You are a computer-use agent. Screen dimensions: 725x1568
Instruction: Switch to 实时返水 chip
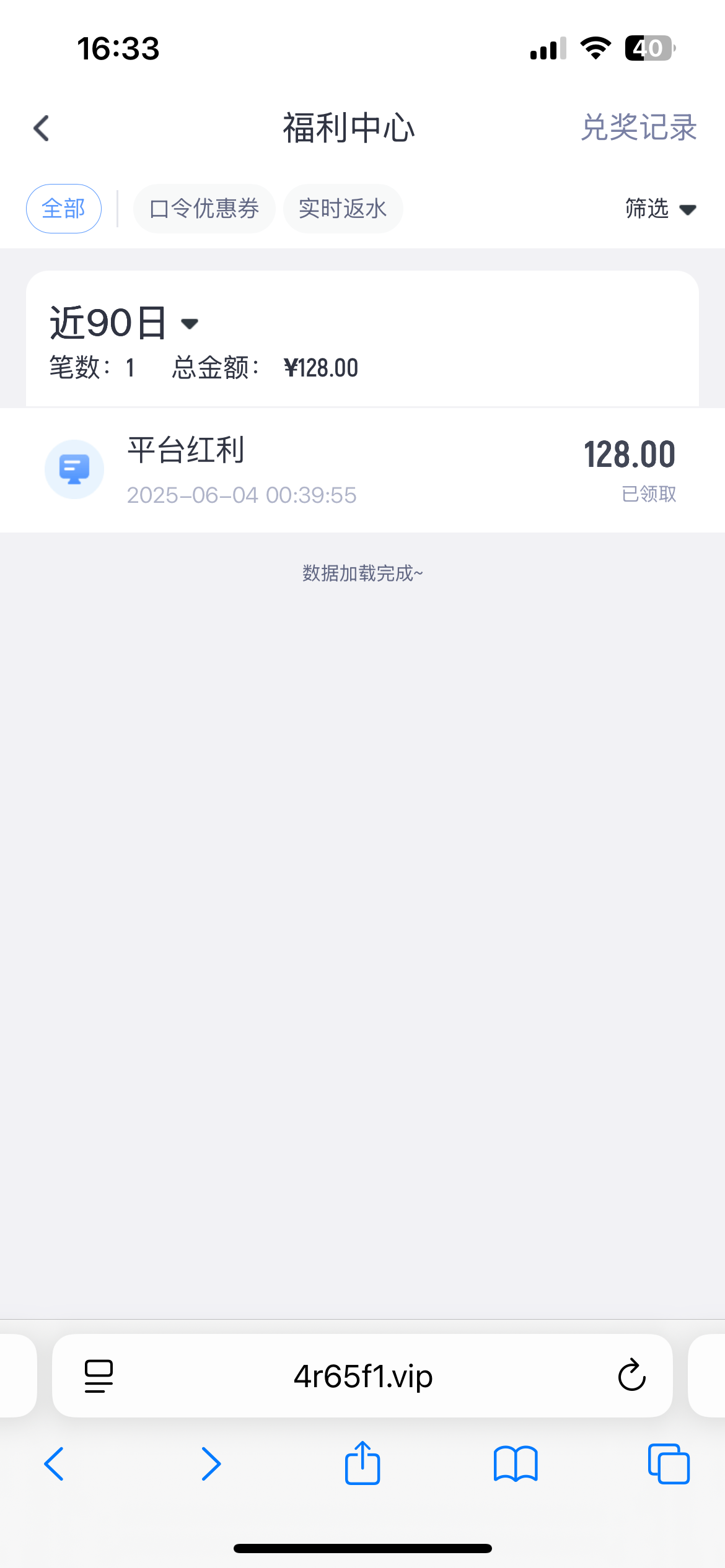tap(343, 209)
